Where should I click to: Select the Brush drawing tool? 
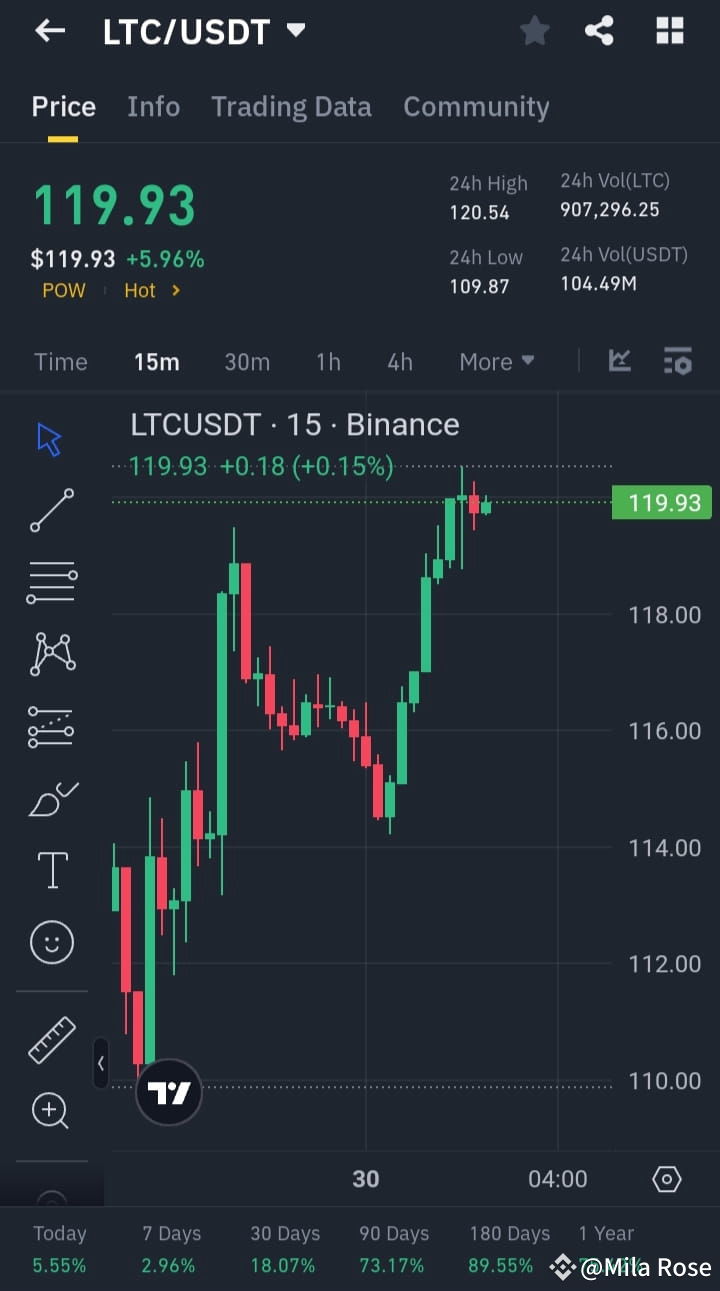(51, 798)
